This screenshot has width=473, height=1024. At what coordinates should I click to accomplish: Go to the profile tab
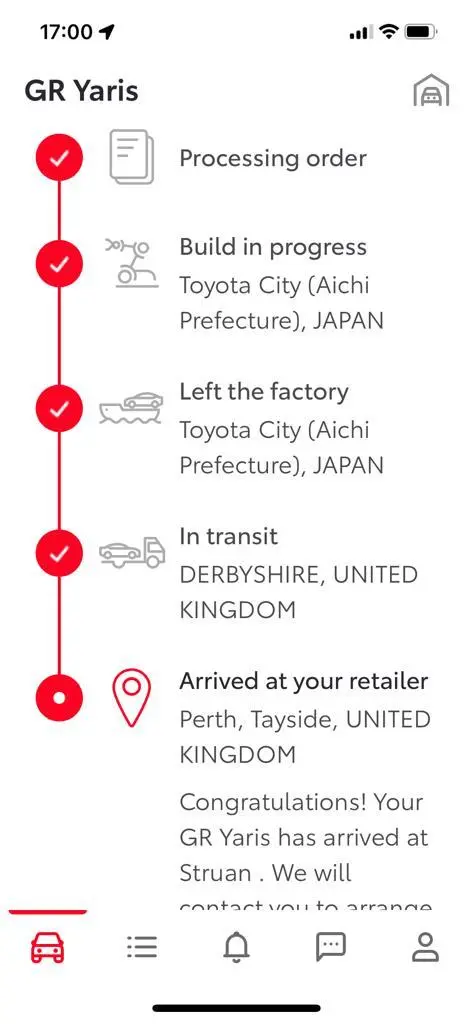pos(425,947)
